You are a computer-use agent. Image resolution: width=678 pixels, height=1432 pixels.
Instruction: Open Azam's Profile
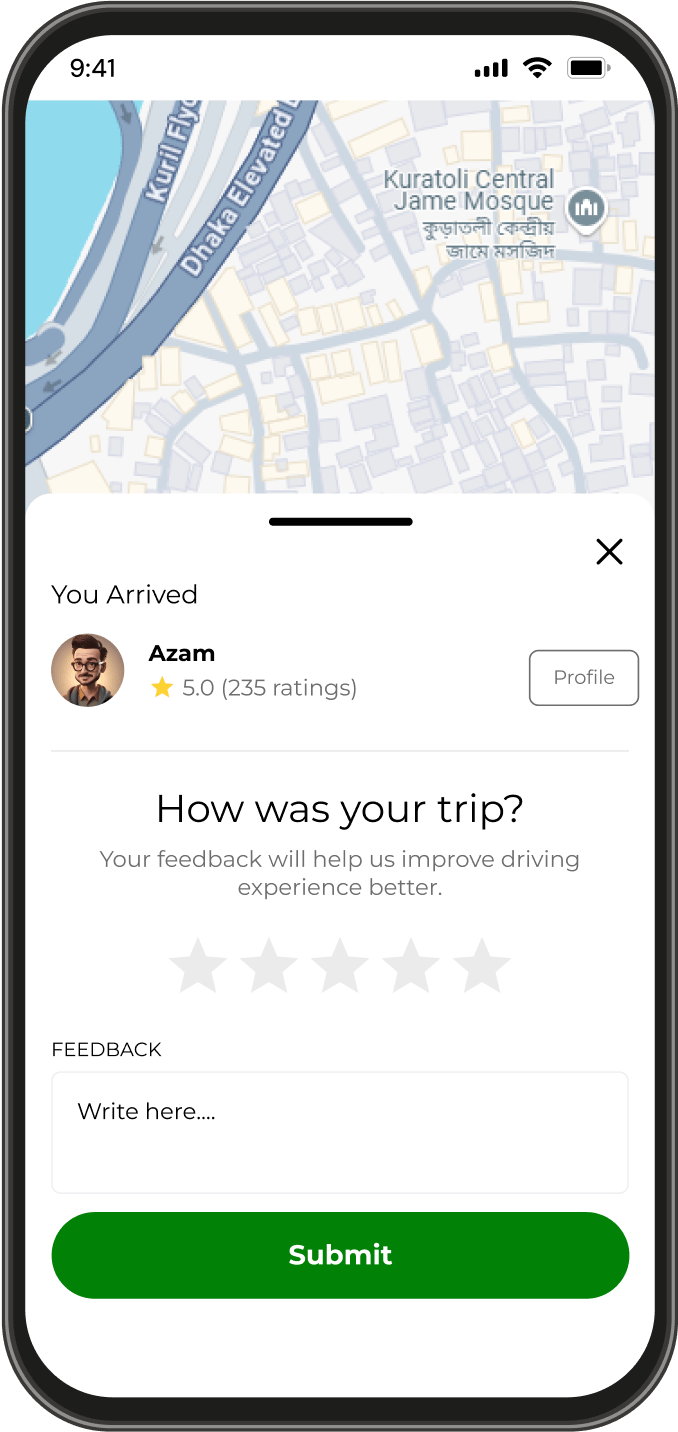(x=583, y=677)
